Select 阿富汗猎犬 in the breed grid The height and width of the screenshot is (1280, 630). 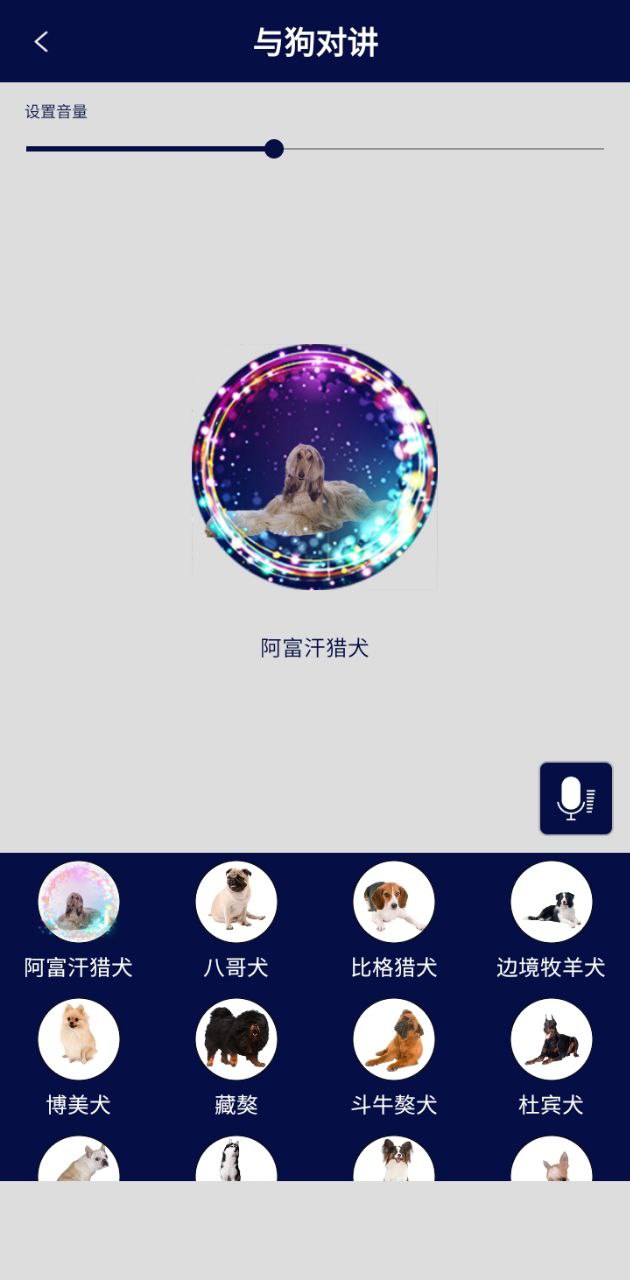78,903
